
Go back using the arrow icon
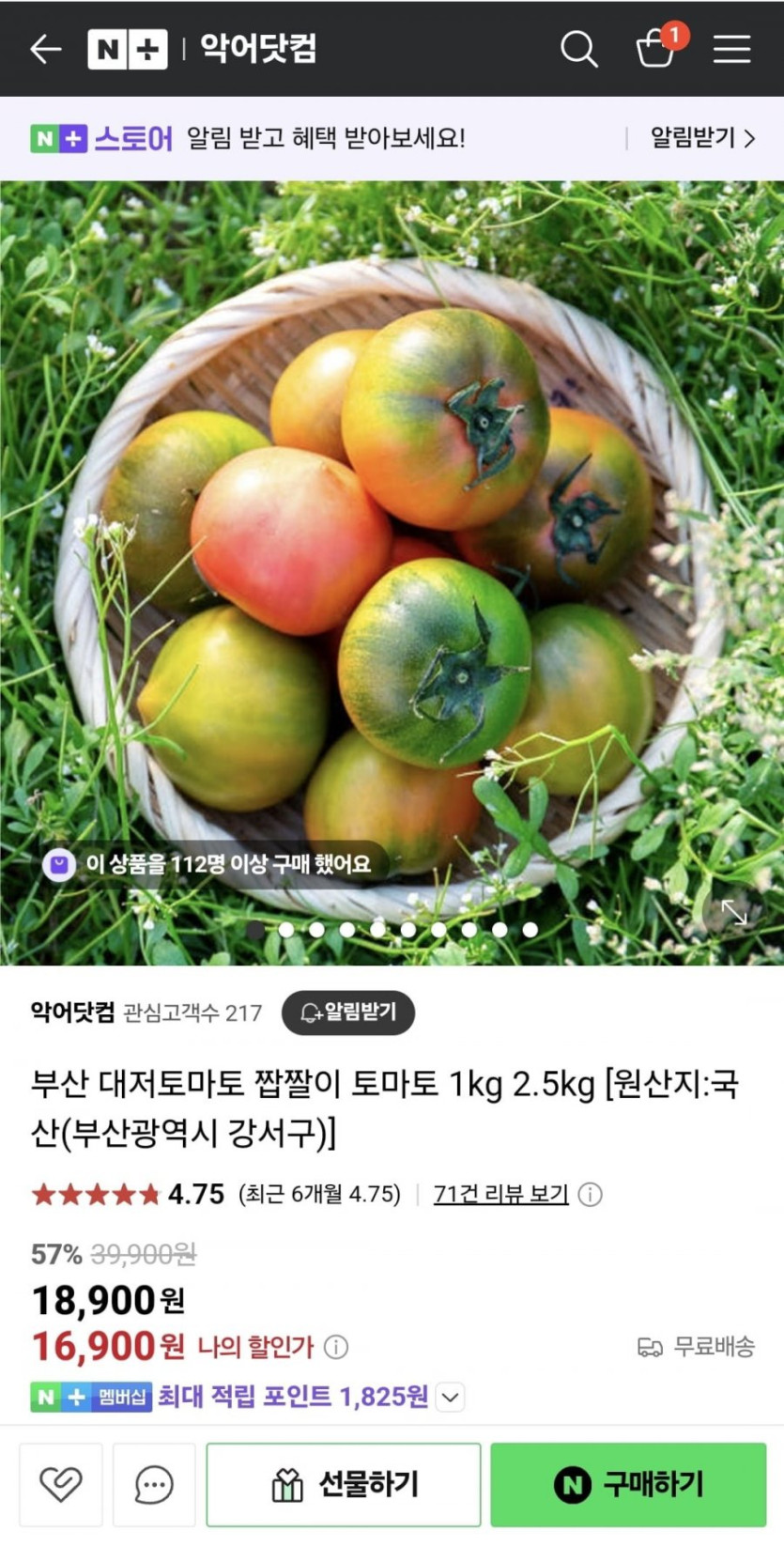[45, 49]
